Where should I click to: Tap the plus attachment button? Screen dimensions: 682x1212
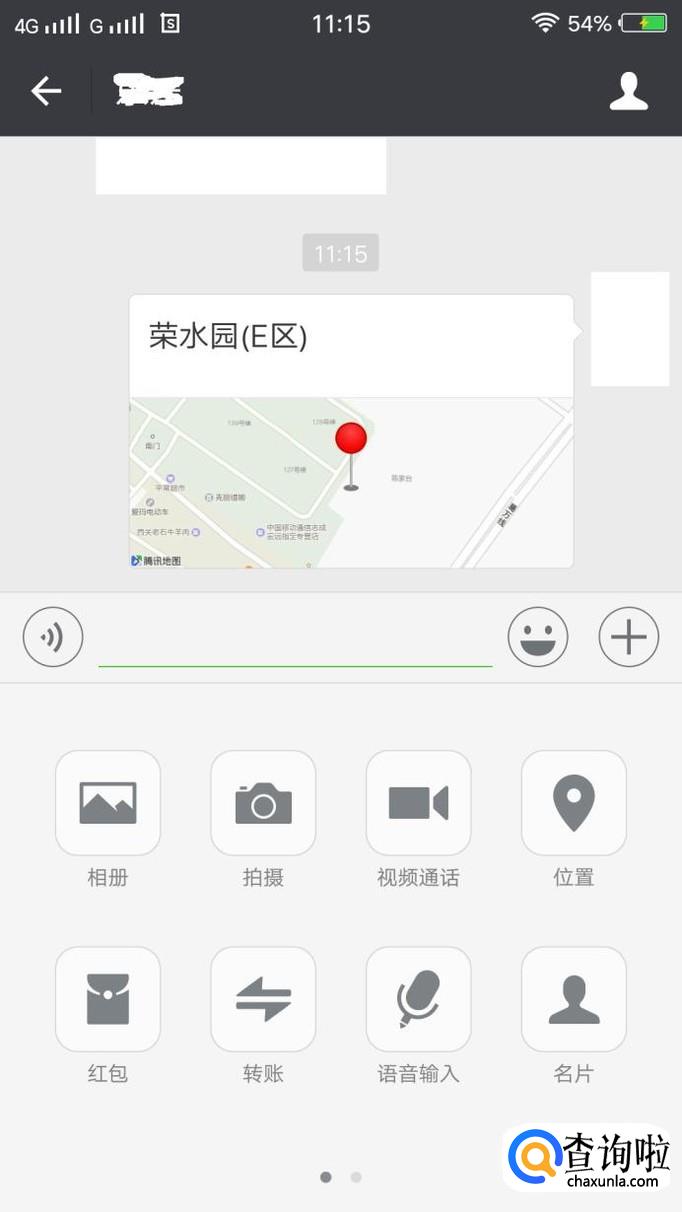point(629,637)
